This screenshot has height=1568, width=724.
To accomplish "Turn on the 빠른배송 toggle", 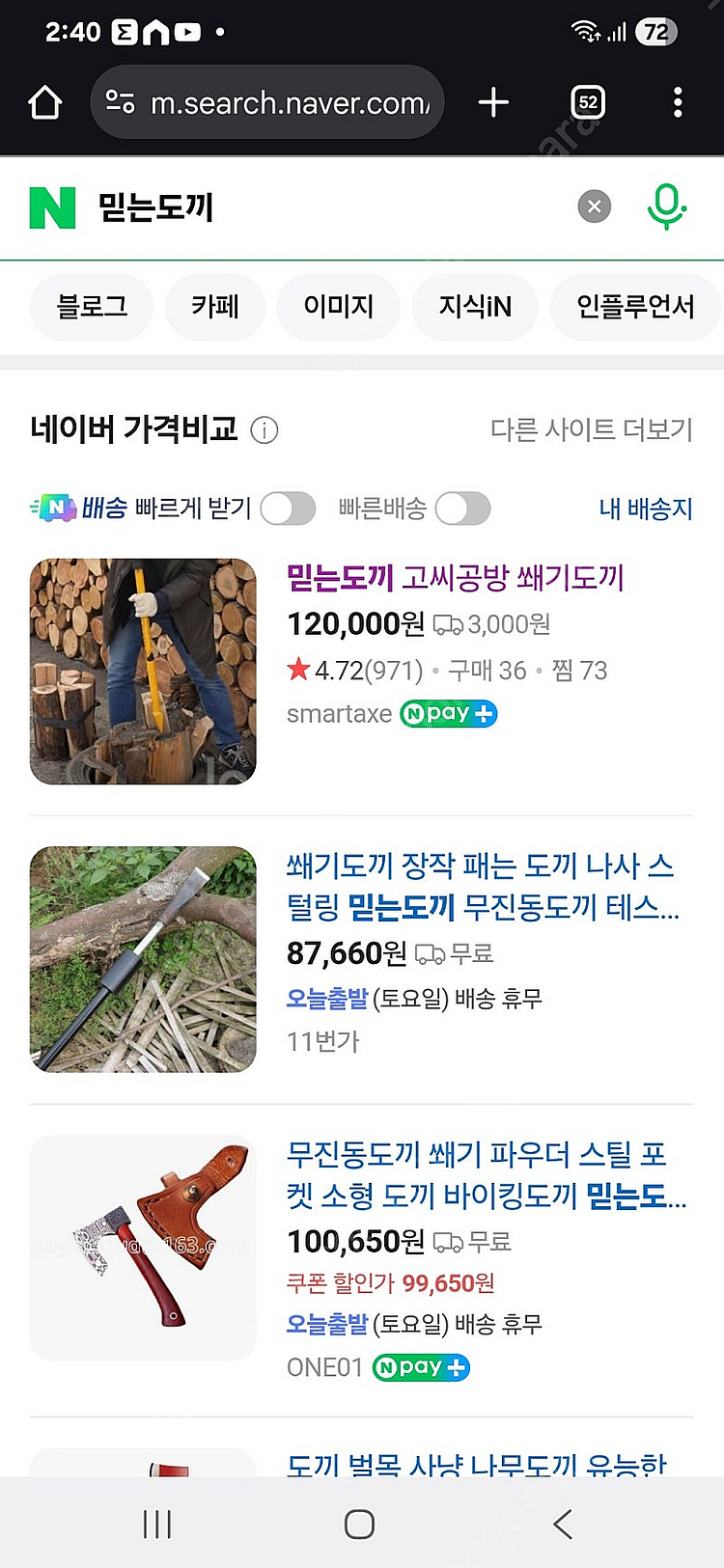I will tap(462, 509).
